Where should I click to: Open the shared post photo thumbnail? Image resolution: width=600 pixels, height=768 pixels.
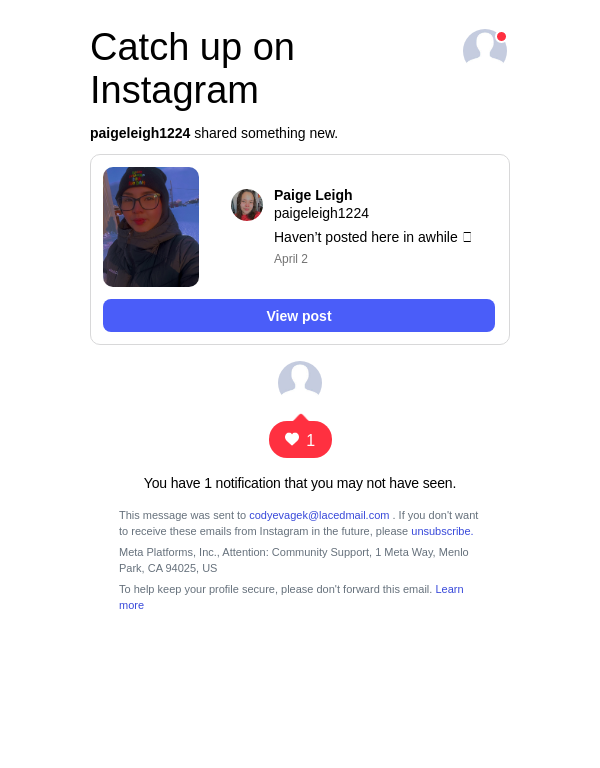[151, 227]
